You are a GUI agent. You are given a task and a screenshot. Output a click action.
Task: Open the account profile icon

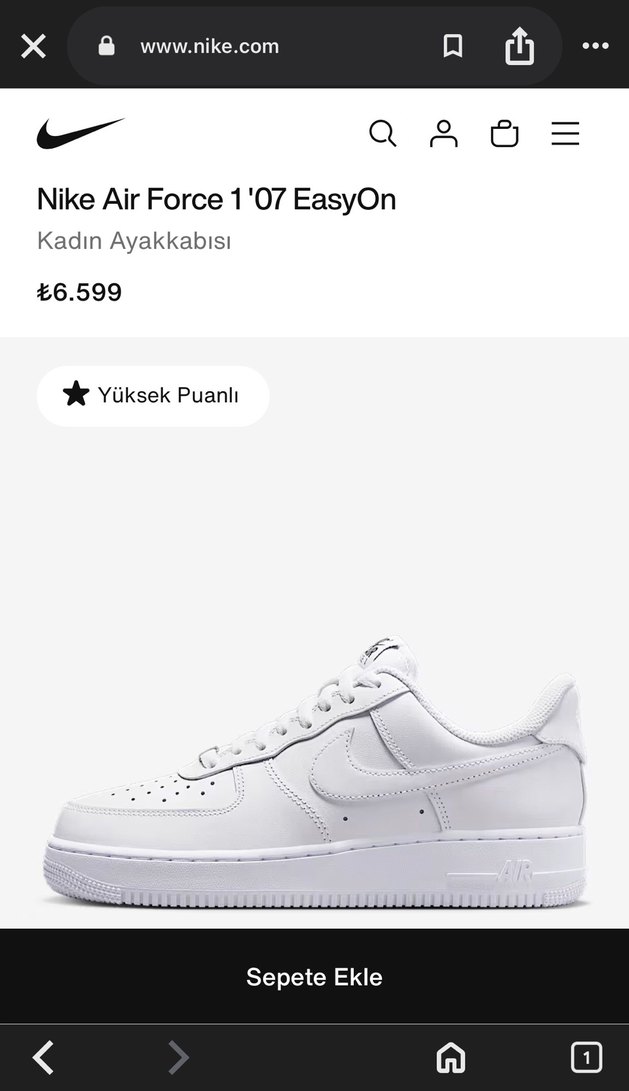(443, 134)
